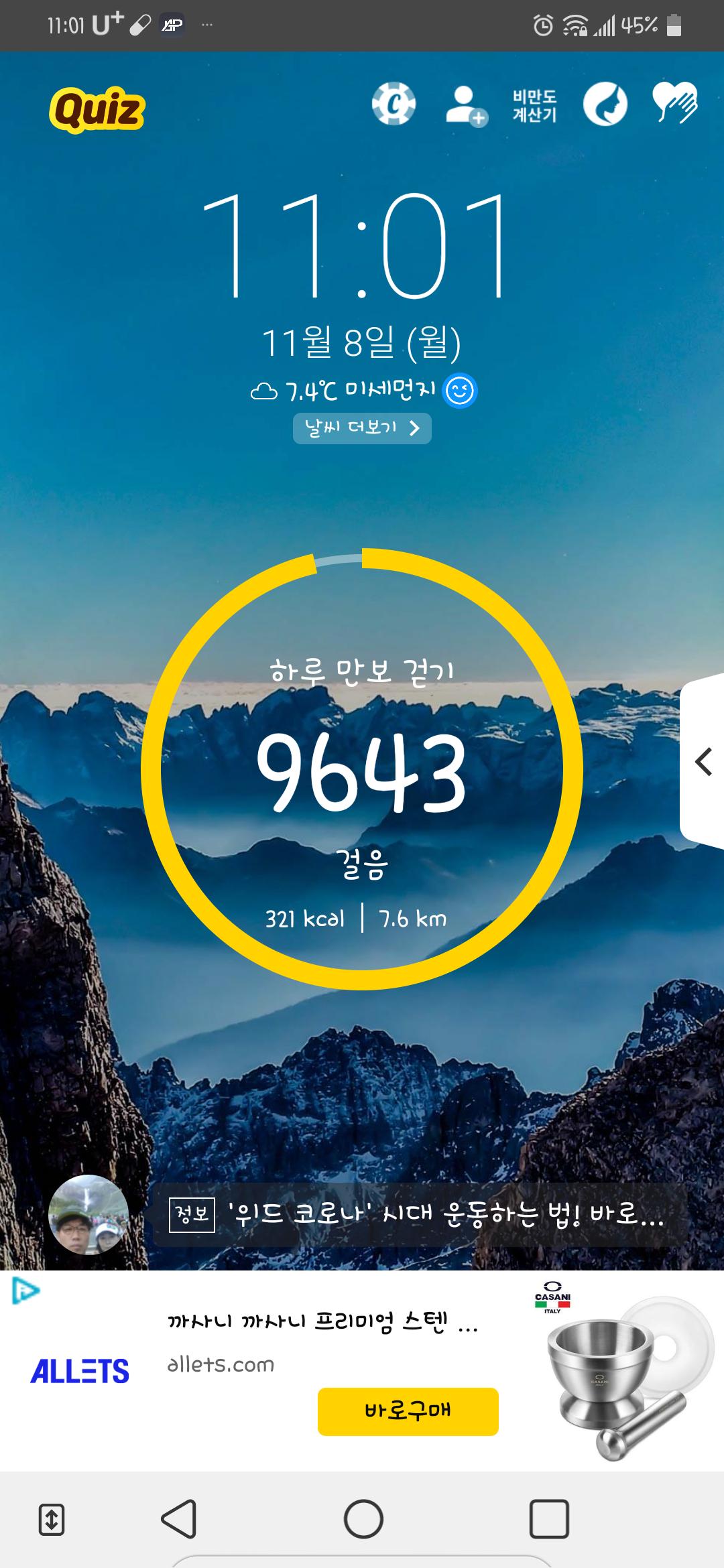The image size is (724, 1568).
Task: Open the '위드 코로나' info article
Action: (419, 1215)
